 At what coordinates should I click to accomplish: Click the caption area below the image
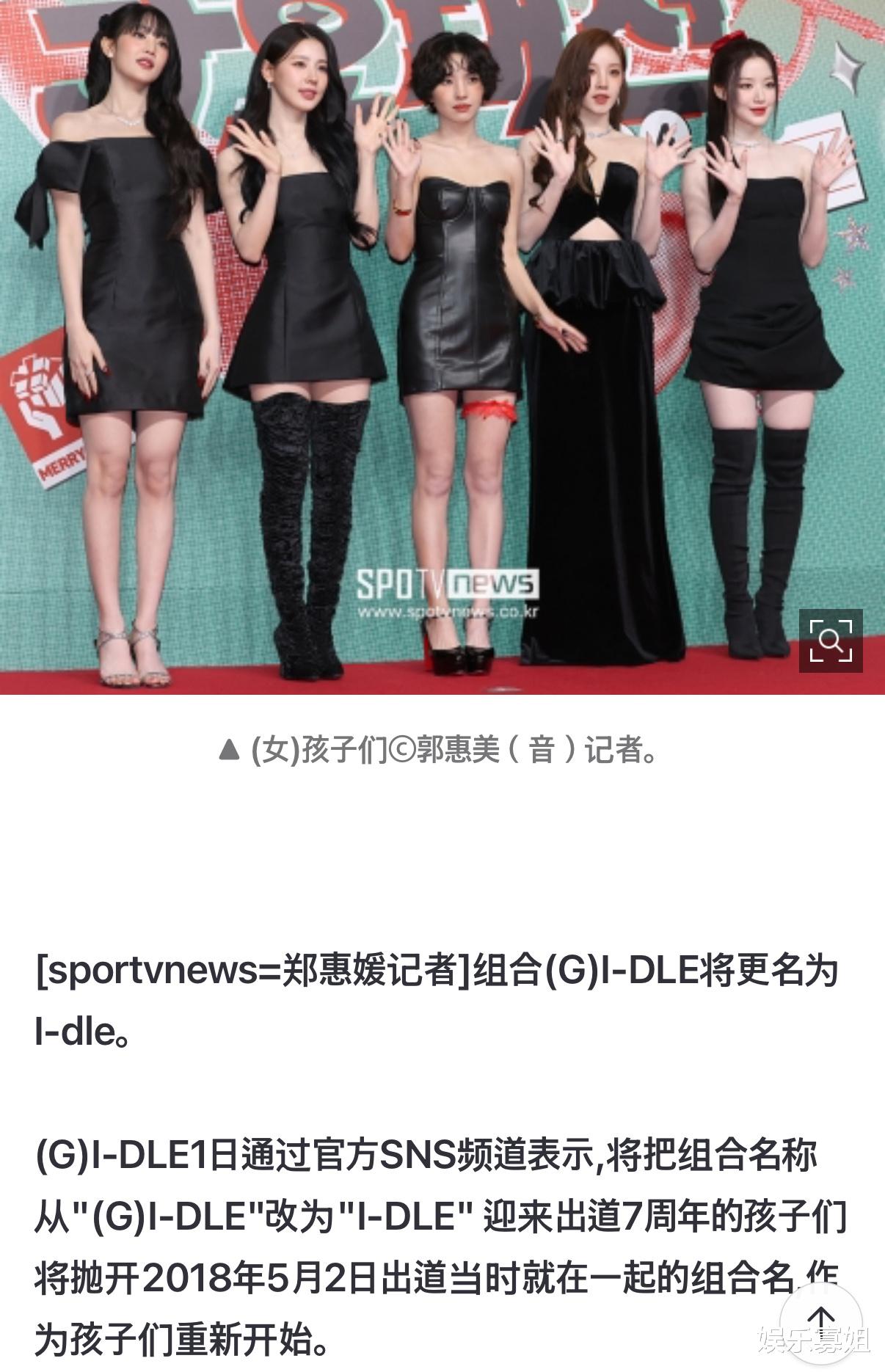440,751
